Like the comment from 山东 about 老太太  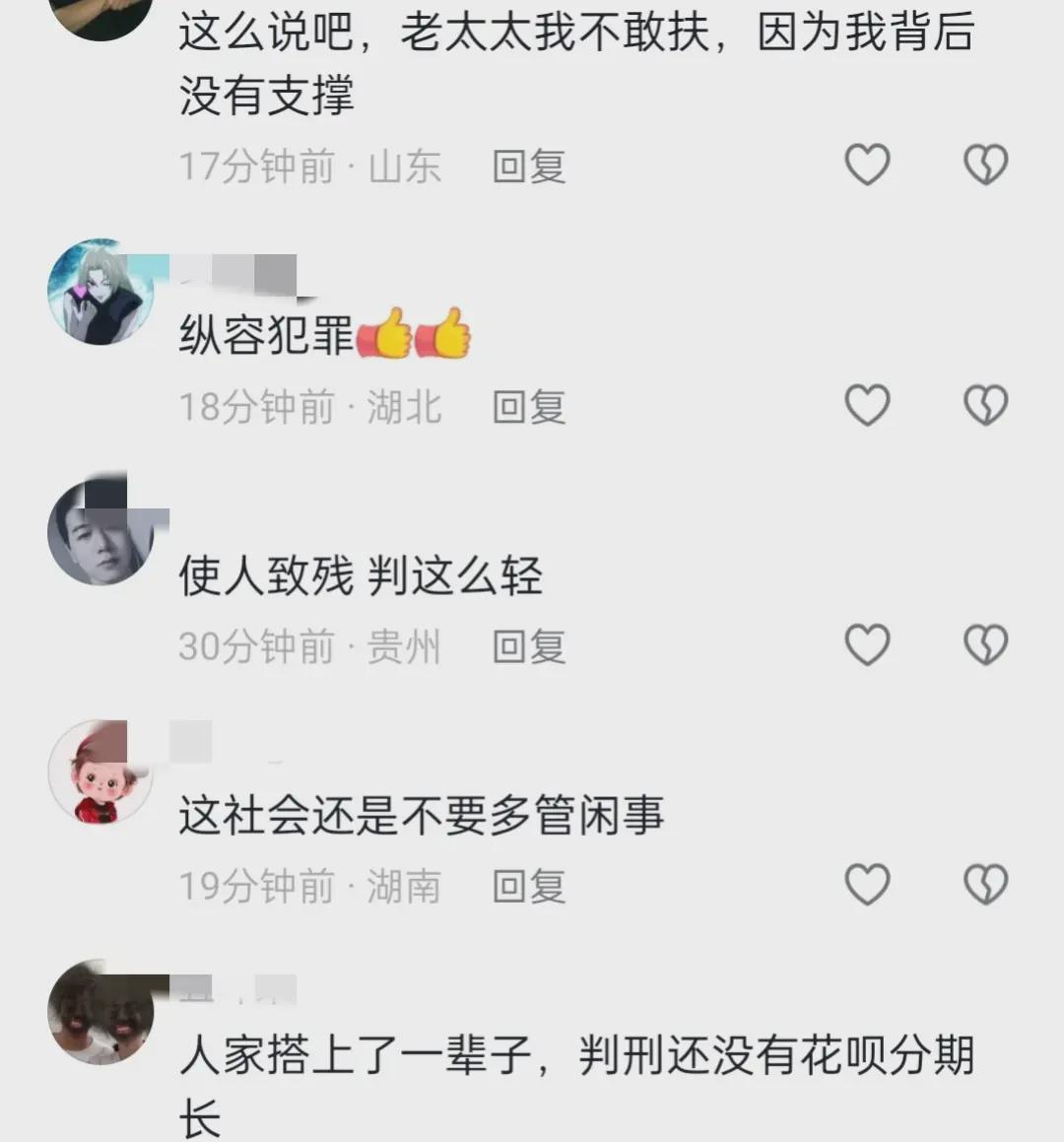pos(867,165)
